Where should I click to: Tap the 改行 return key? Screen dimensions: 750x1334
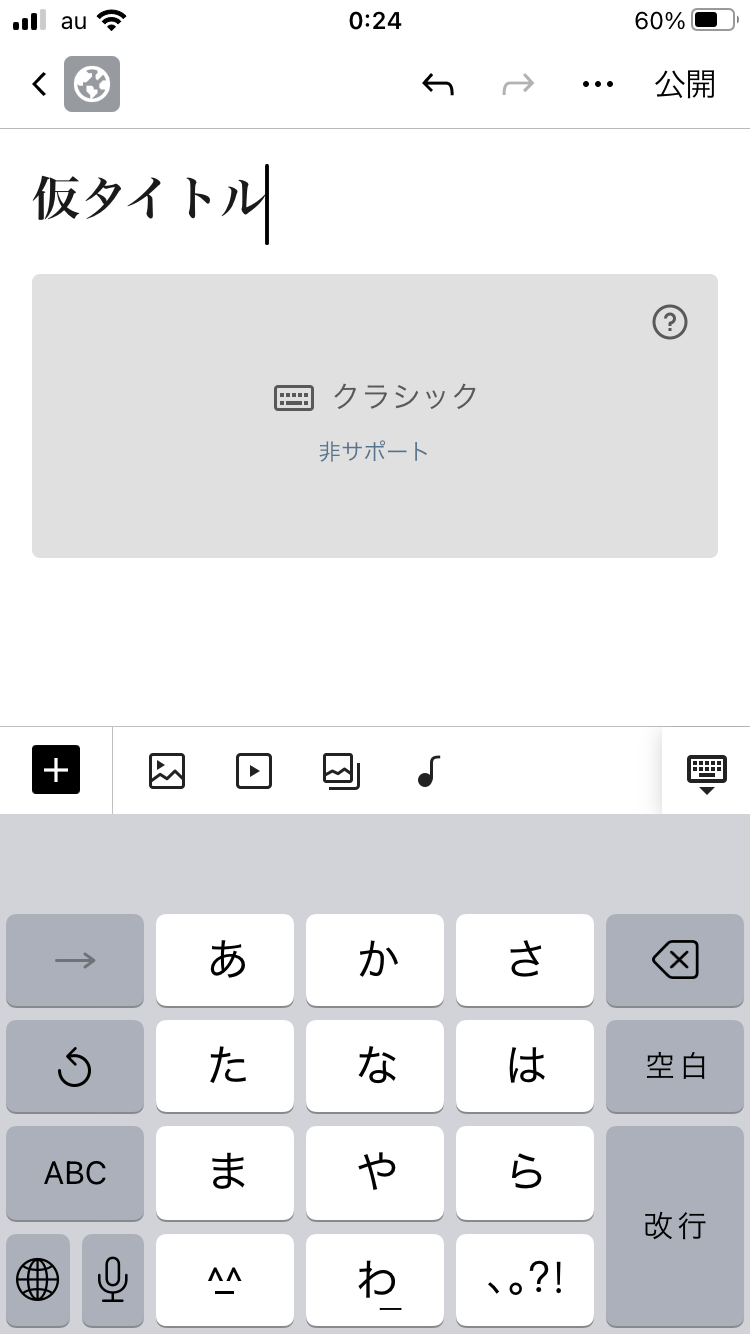[x=675, y=1225]
